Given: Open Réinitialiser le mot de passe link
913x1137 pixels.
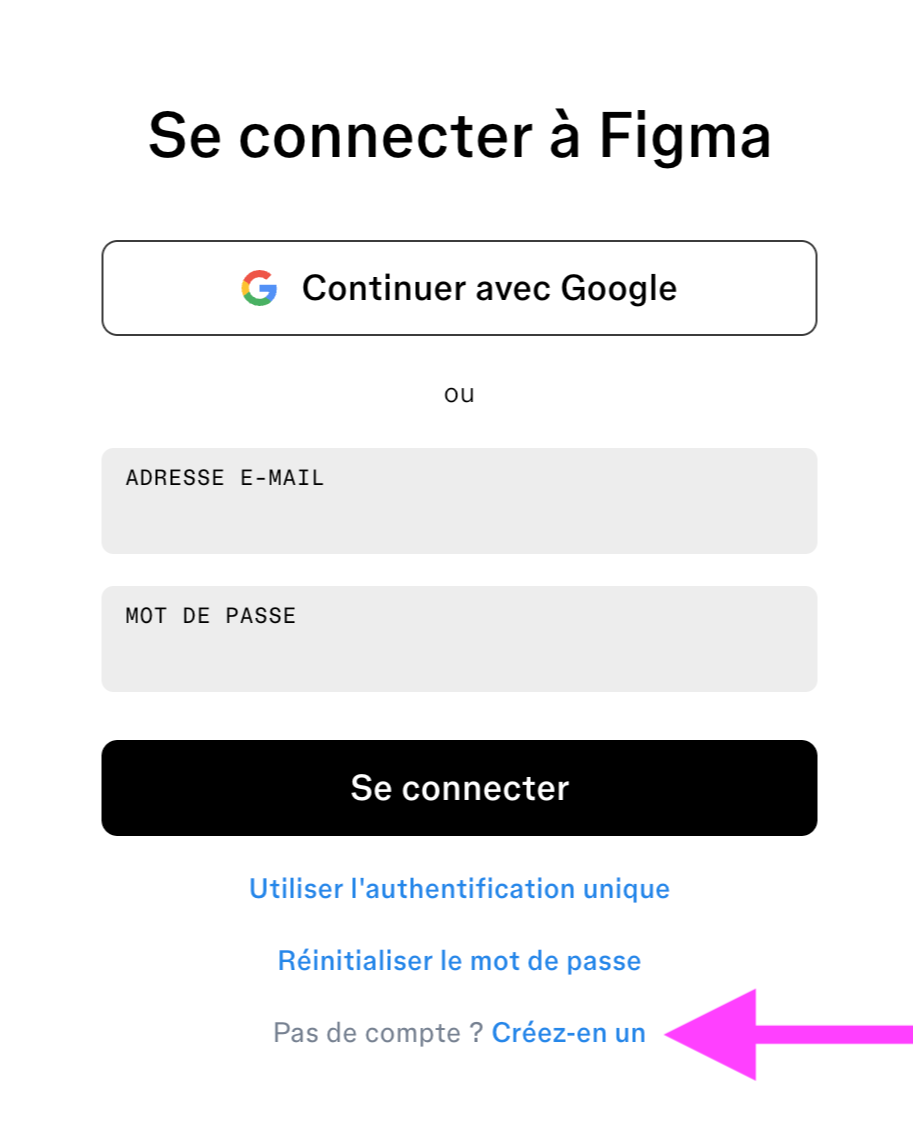Looking at the screenshot, I should 459,961.
